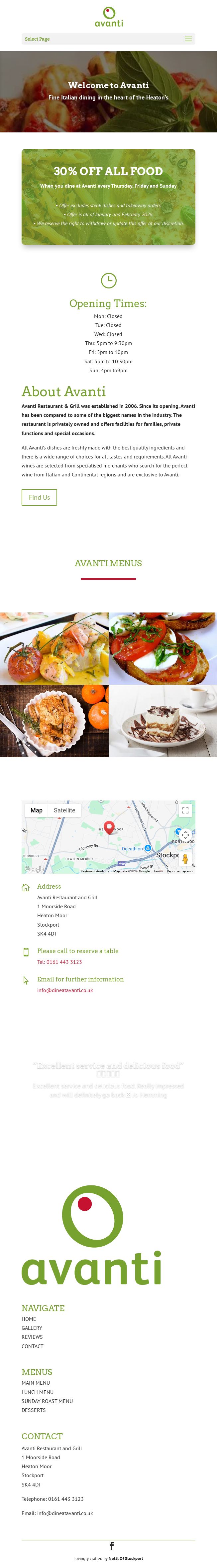This screenshot has height=1568, width=217.
Task: View the LUNCH MENU
Action: [38, 1392]
